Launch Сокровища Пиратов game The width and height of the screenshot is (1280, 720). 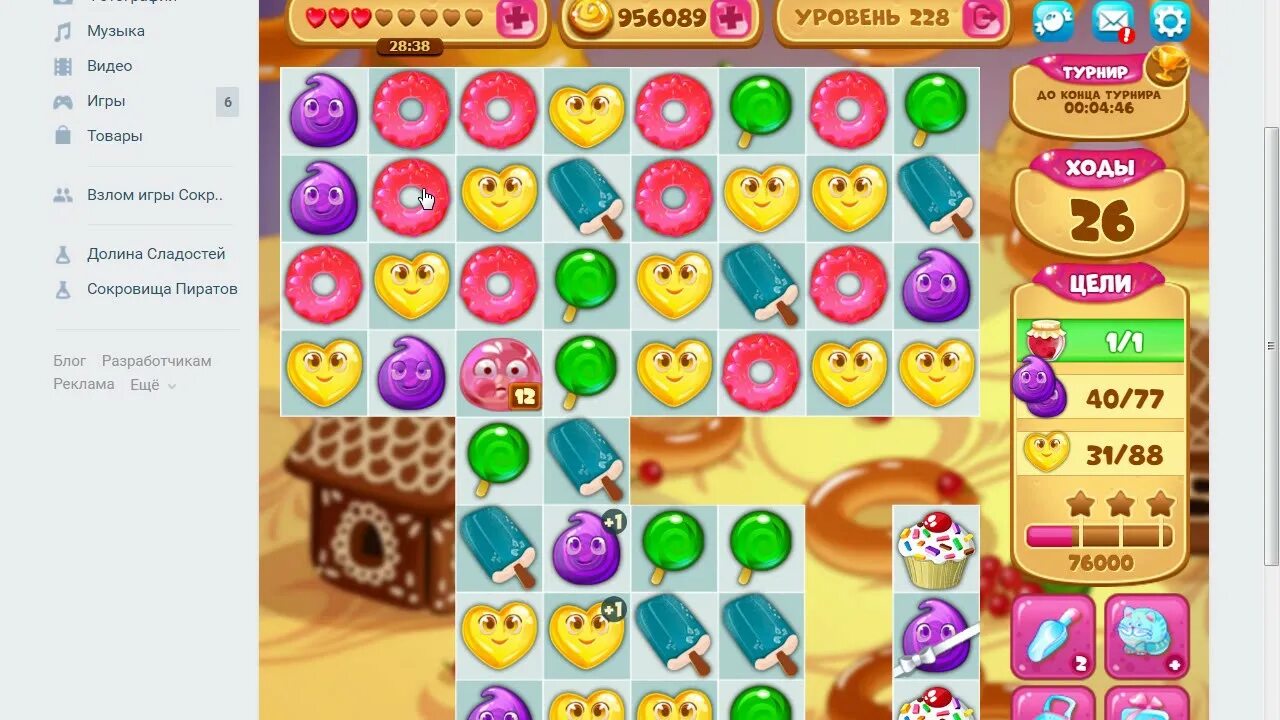(x=162, y=289)
